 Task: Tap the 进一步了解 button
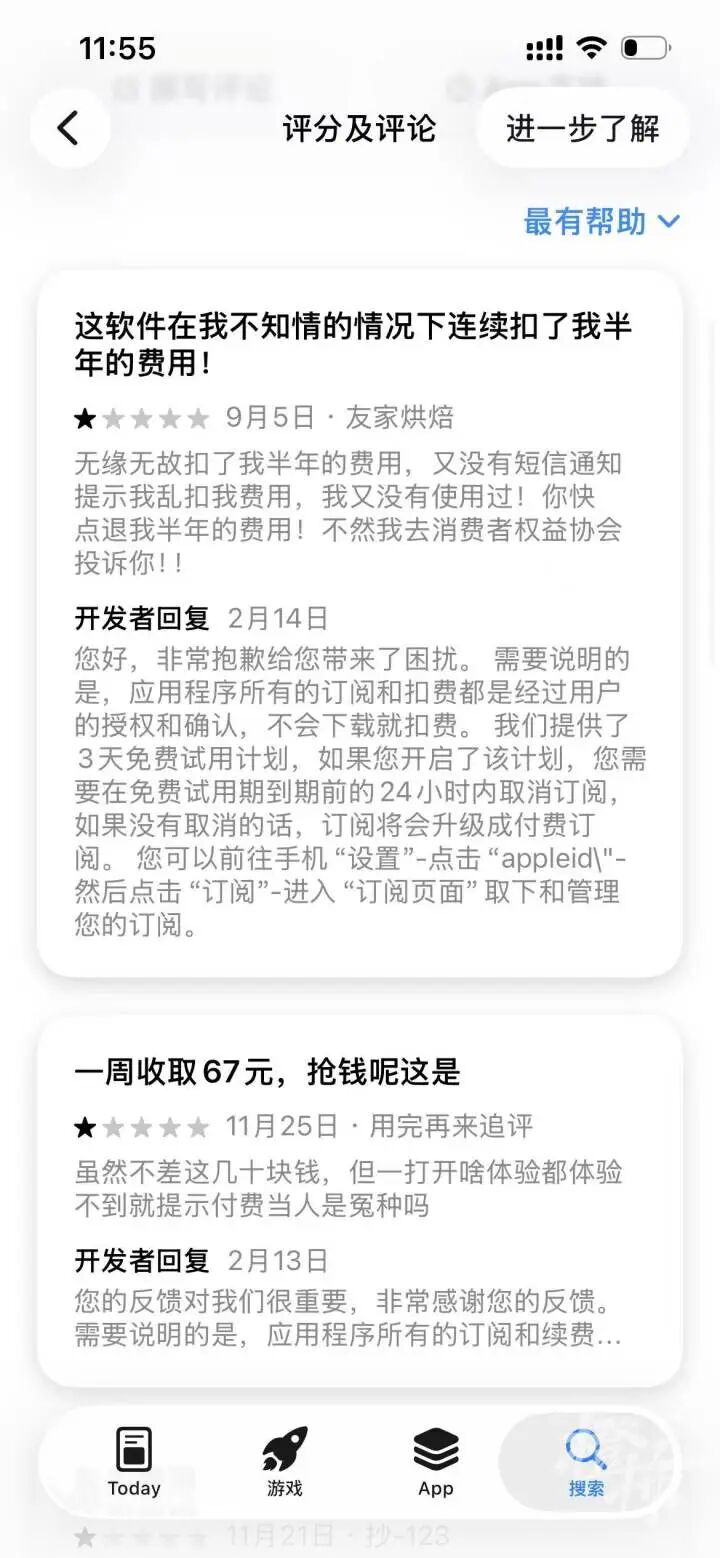[582, 128]
